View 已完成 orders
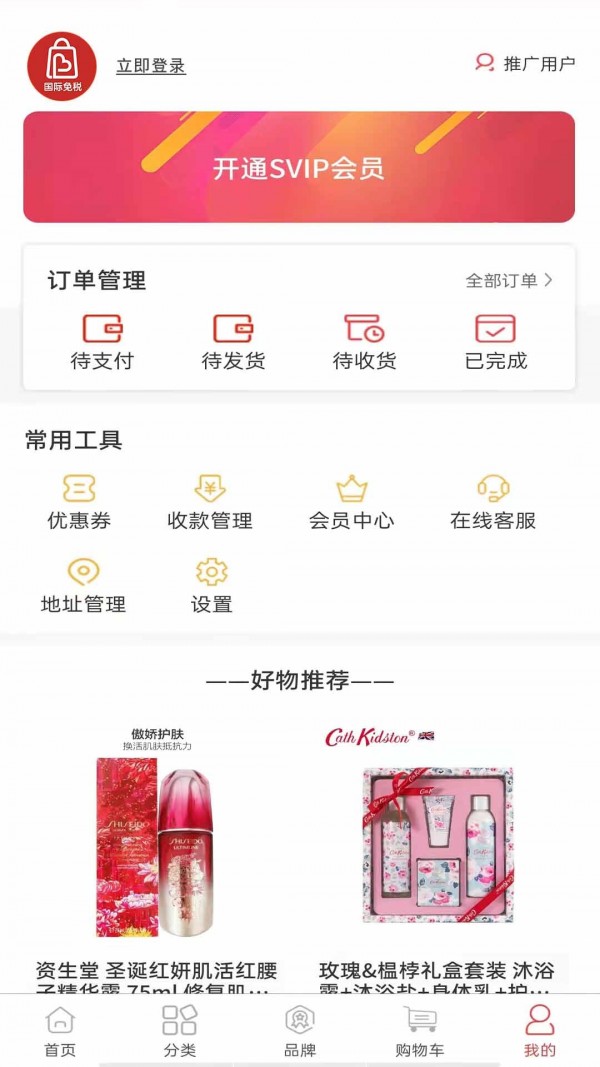Viewport: 600px width, 1067px height. click(495, 342)
